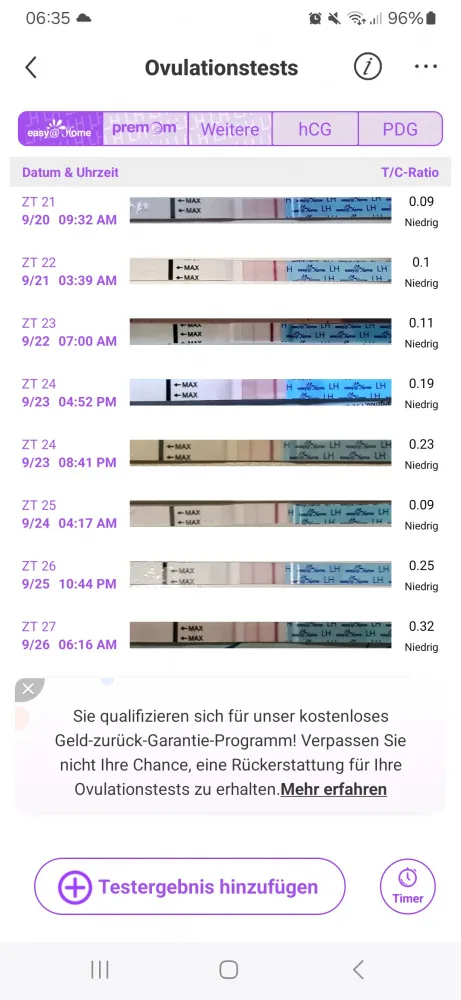Open the ZT 22 test from 9/21

point(230,272)
